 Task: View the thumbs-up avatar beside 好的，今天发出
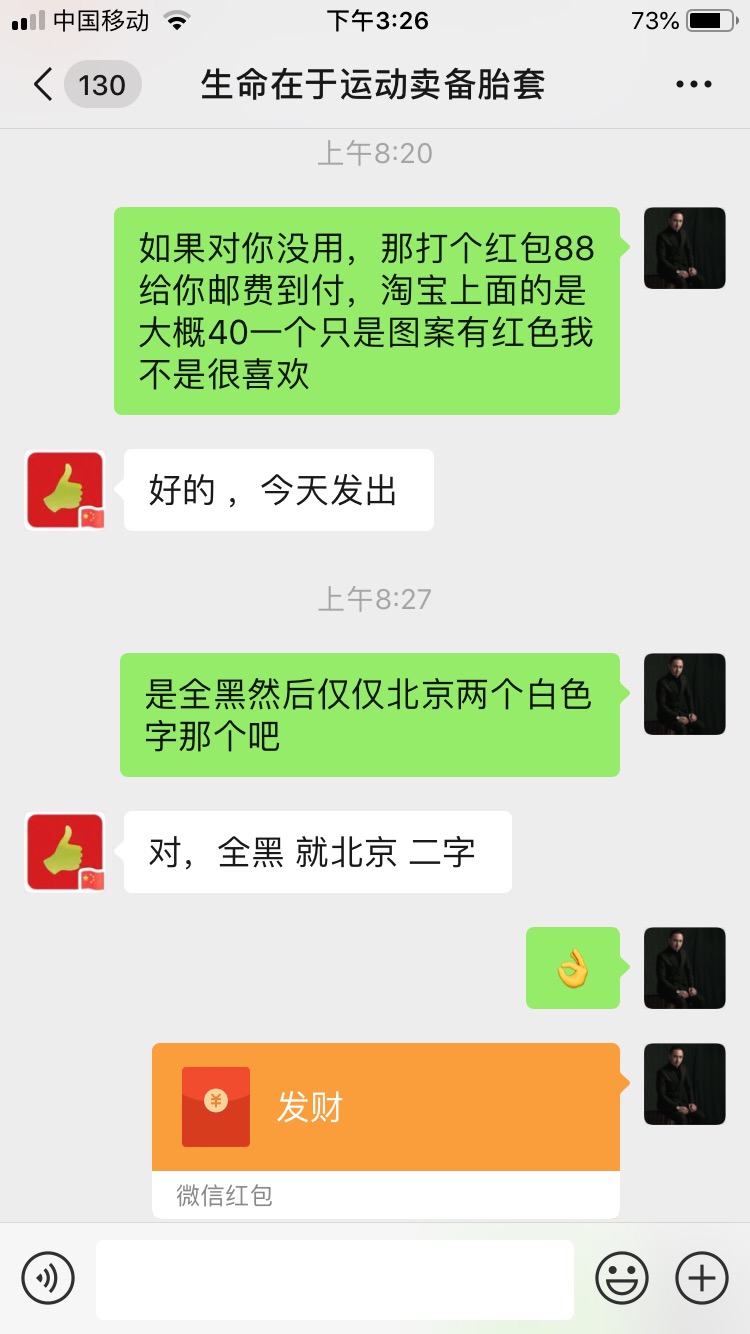pyautogui.click(x=65, y=490)
